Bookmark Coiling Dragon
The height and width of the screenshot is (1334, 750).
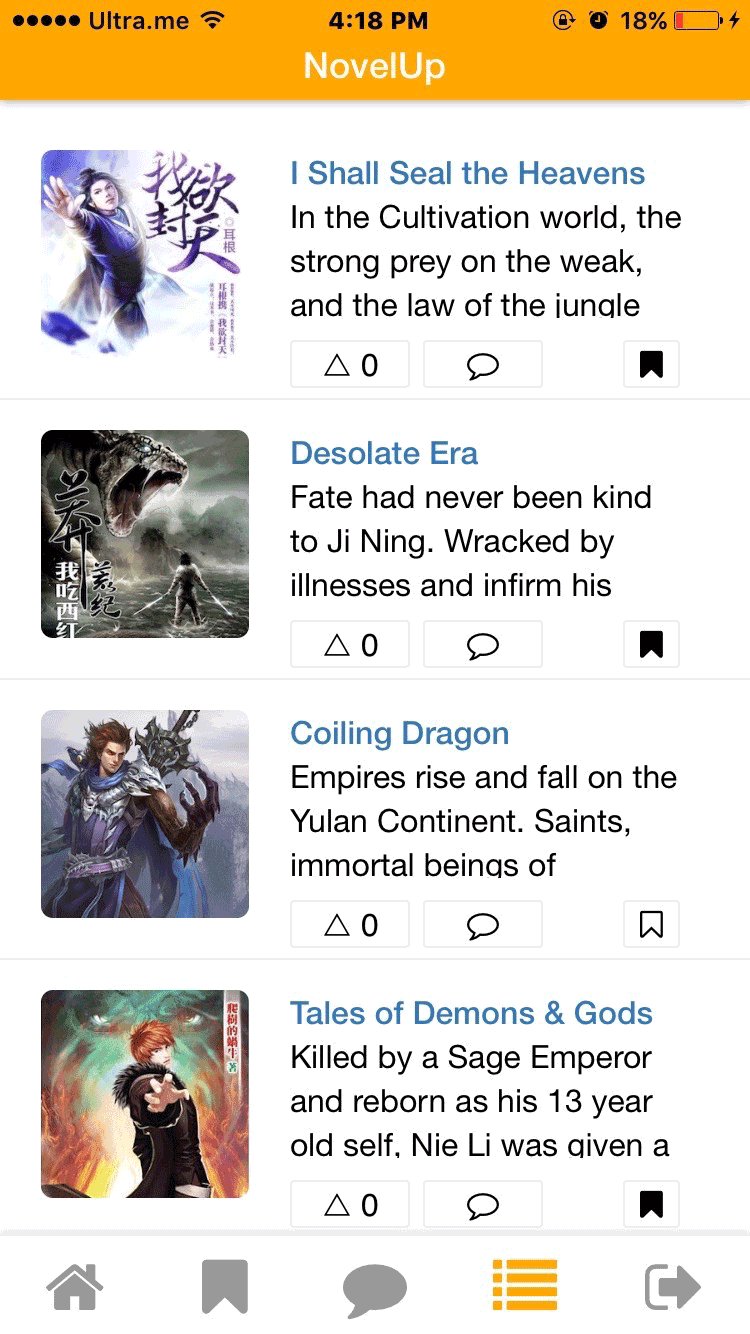651,924
